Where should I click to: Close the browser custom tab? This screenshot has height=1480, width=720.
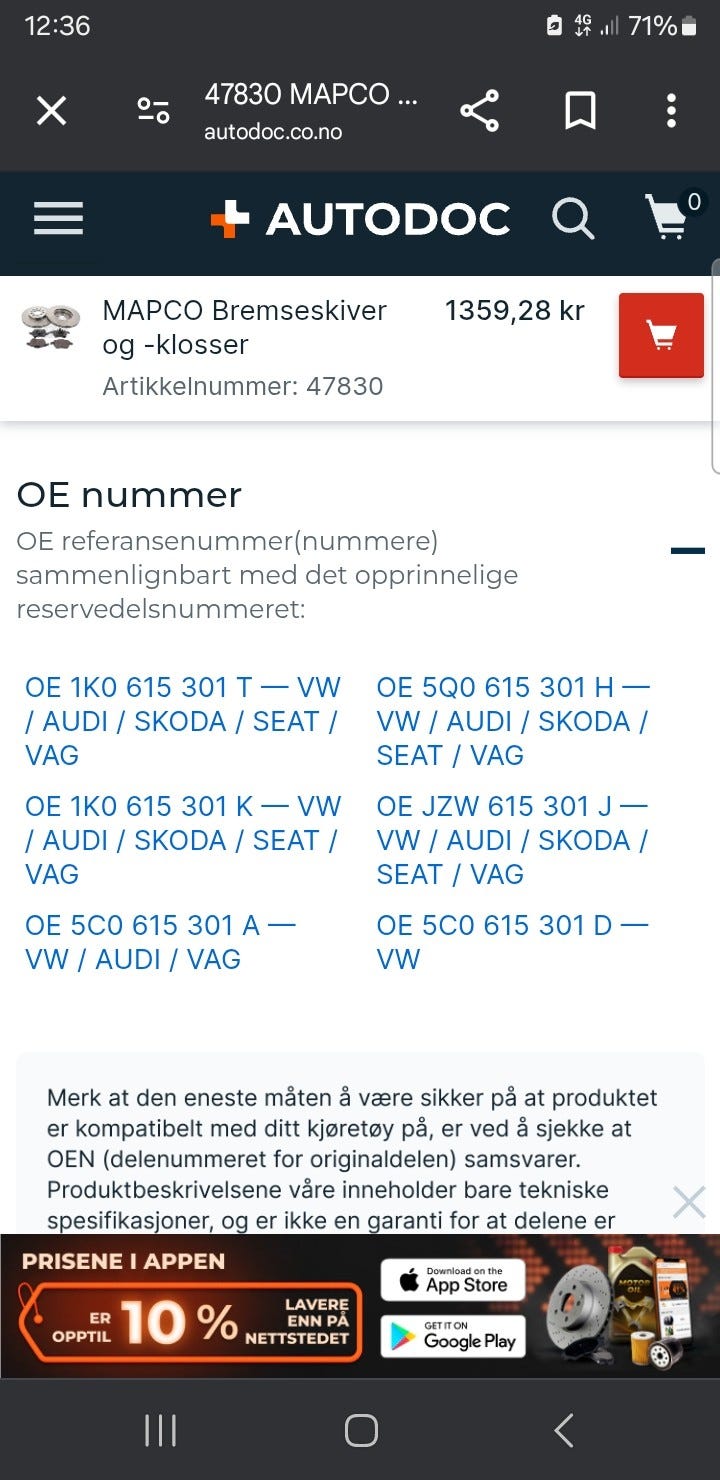(52, 110)
